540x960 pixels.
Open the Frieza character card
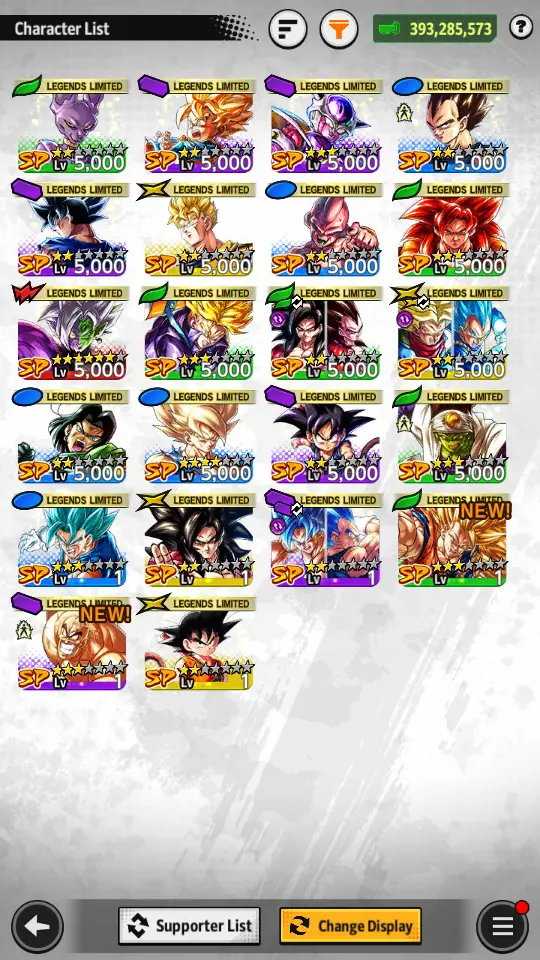tap(325, 125)
